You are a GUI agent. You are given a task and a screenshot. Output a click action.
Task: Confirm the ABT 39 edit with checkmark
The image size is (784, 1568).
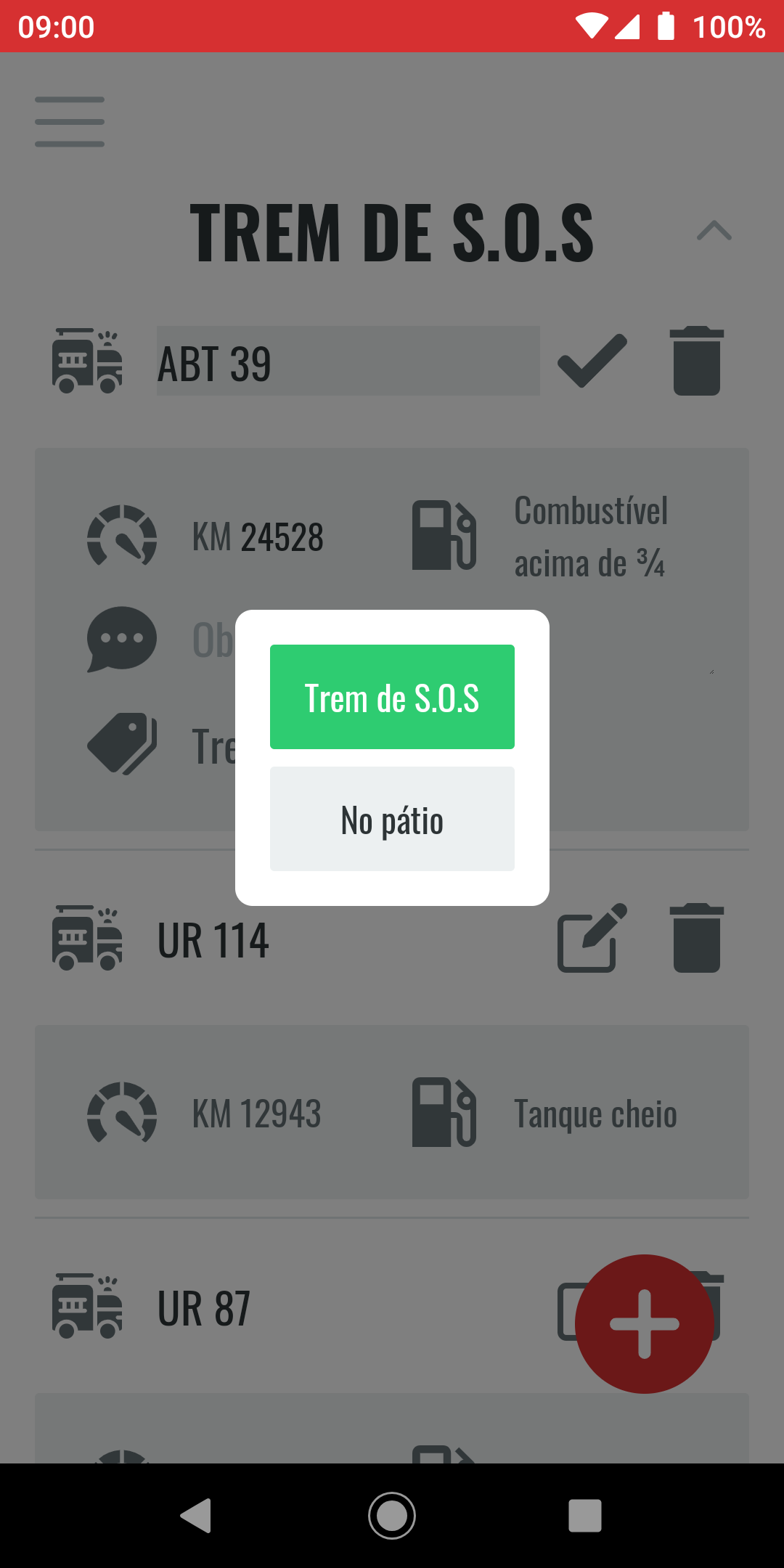592,361
